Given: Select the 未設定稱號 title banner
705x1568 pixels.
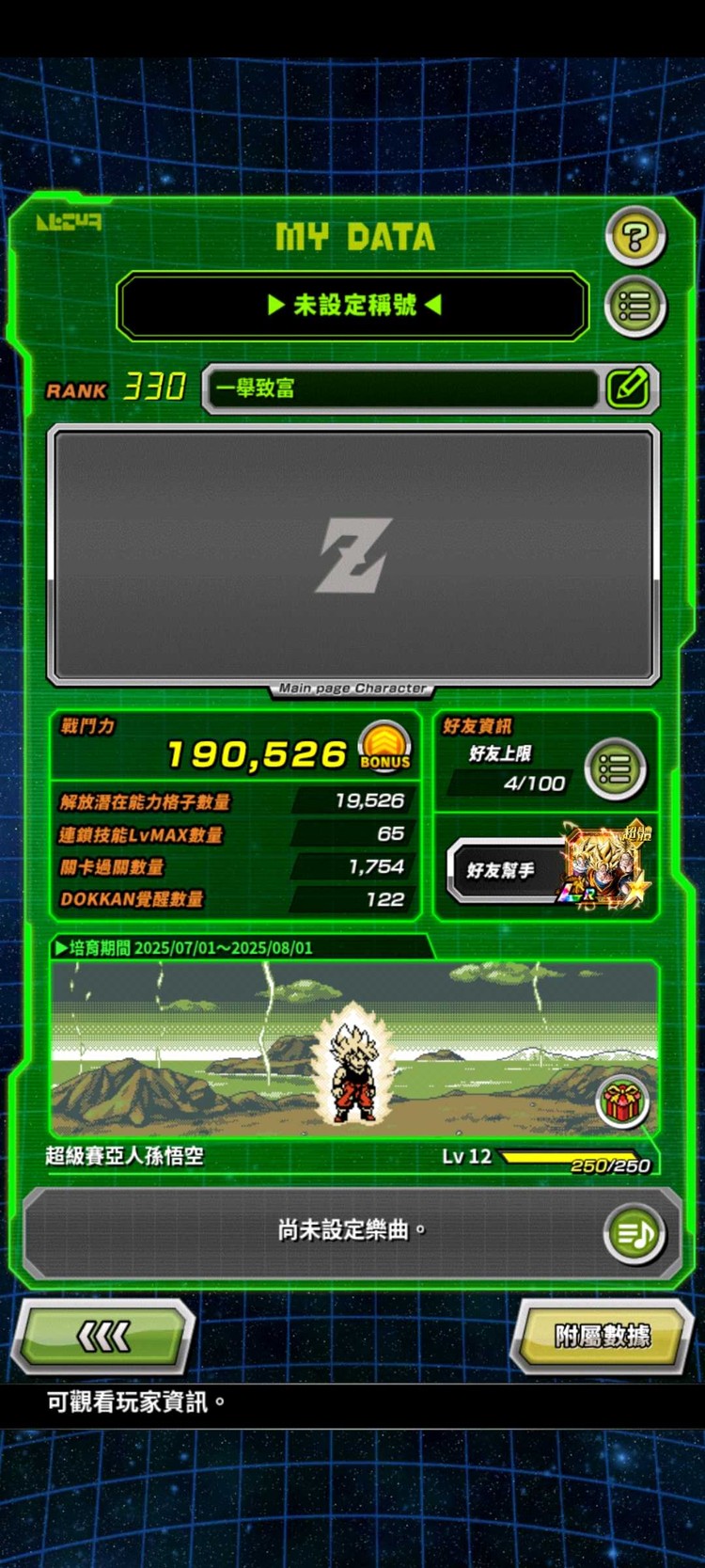Looking at the screenshot, I should pos(352,306).
